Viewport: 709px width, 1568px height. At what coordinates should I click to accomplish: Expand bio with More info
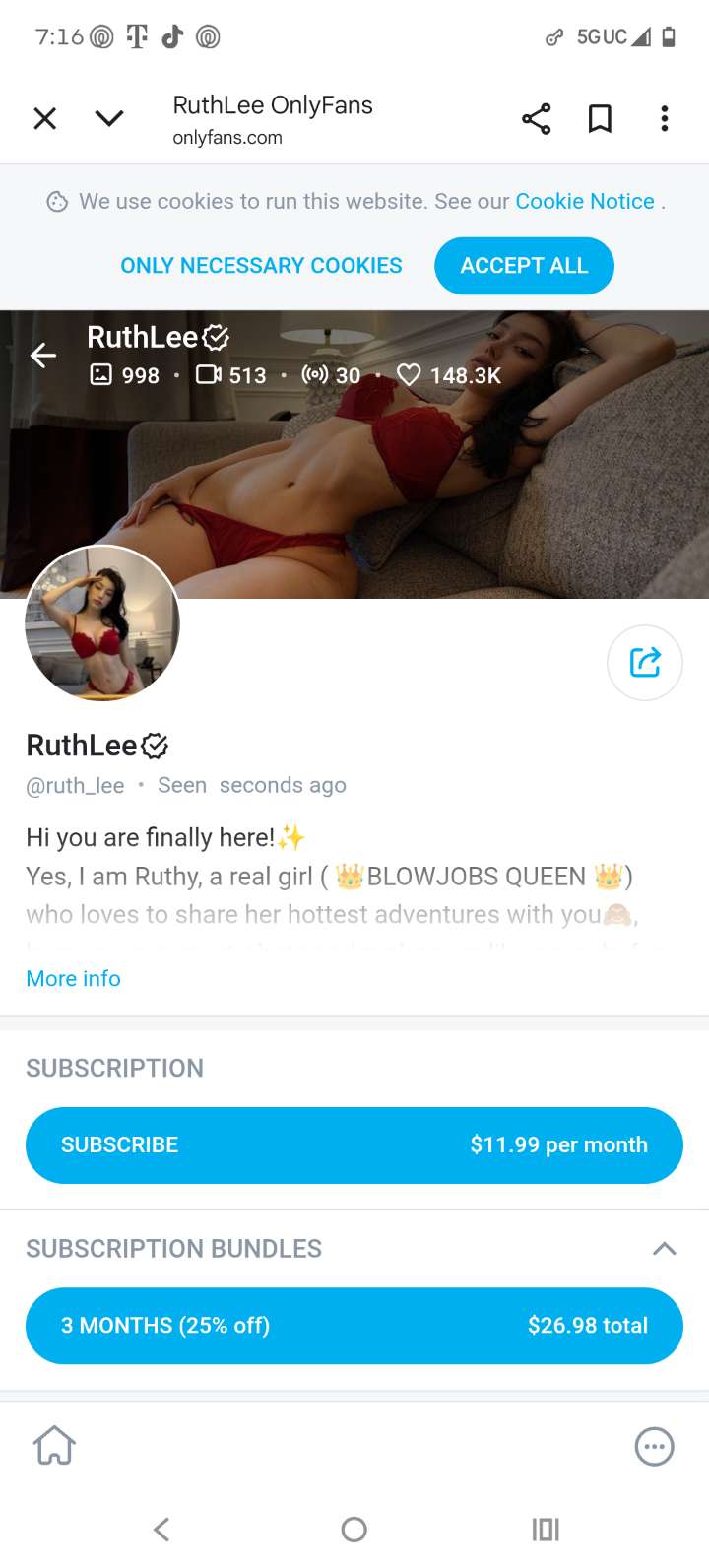(x=73, y=978)
